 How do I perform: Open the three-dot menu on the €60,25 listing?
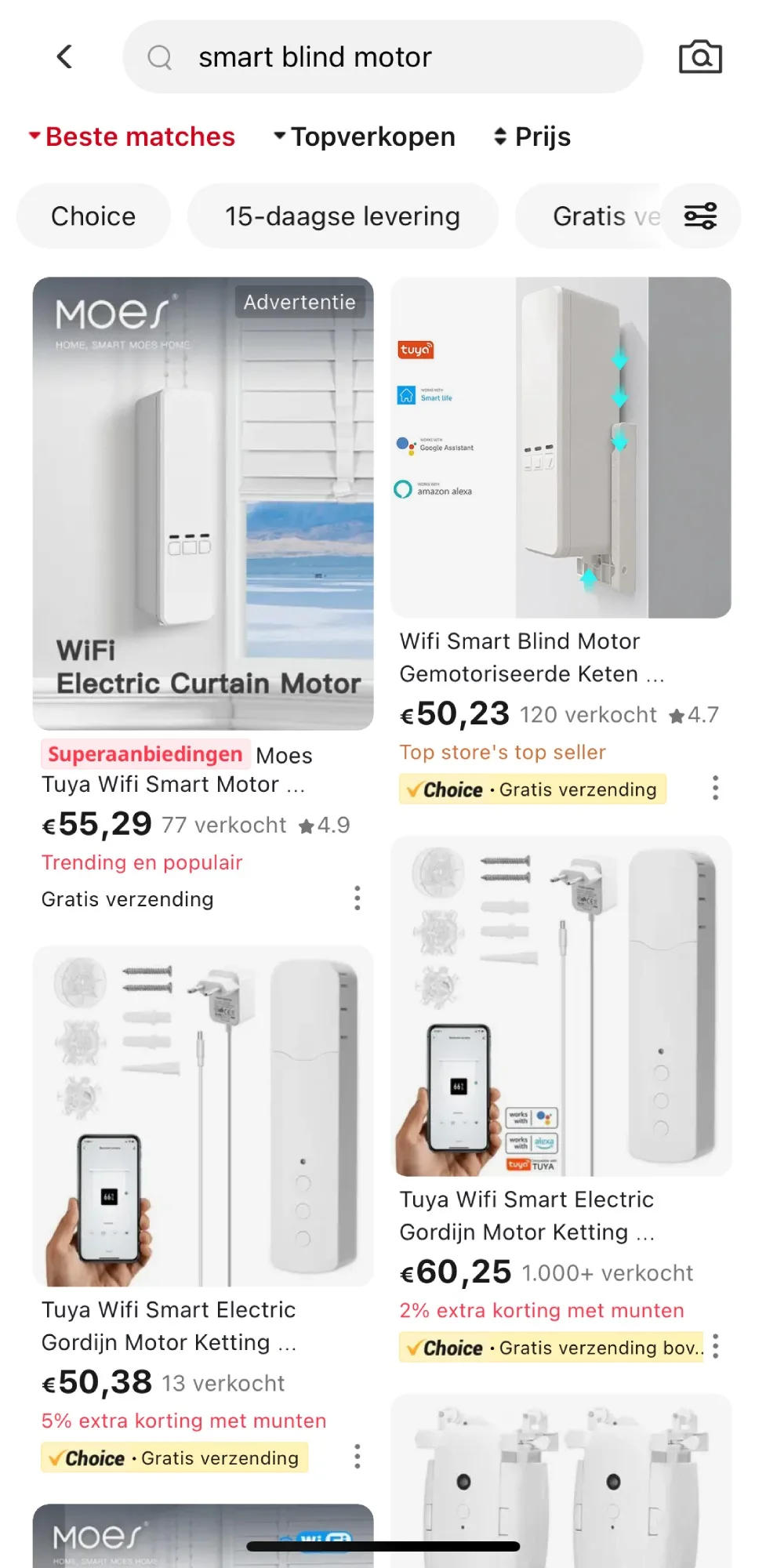click(714, 1347)
